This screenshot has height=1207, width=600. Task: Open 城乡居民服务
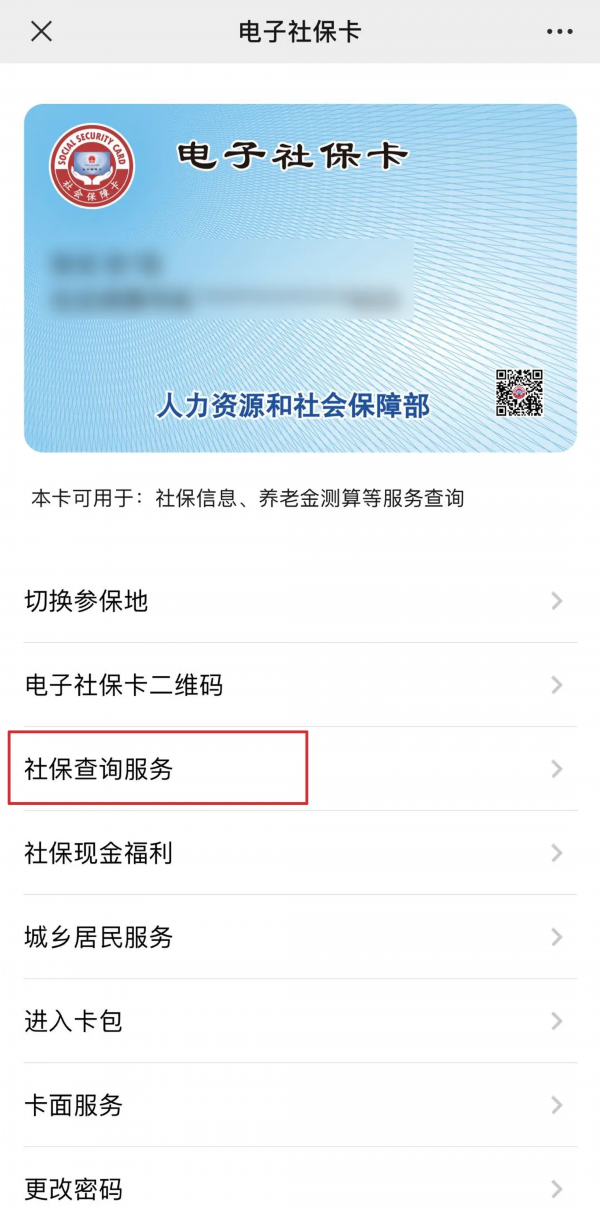[300, 937]
